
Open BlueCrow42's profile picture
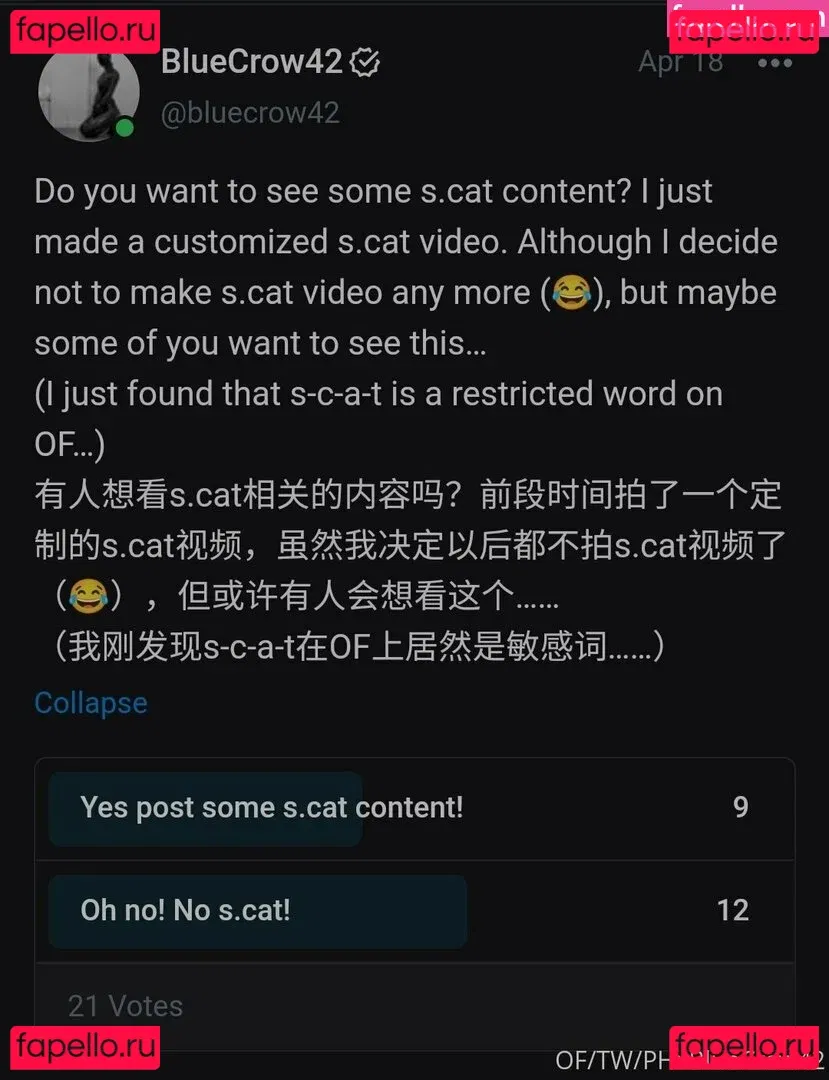[88, 92]
